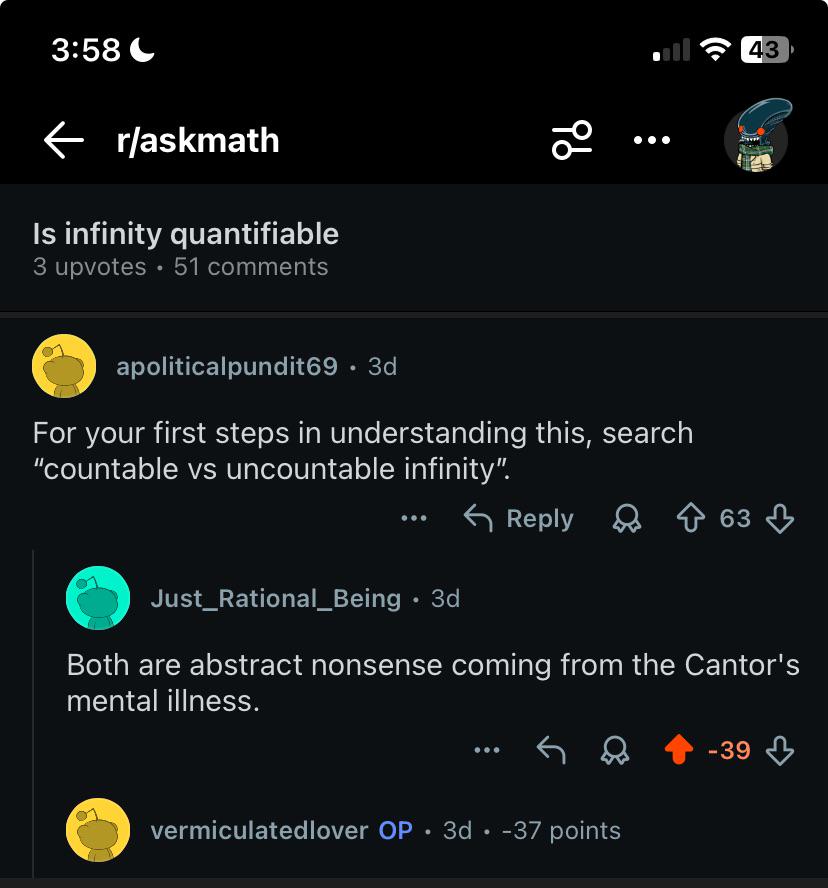Viewport: 828px width, 888px height.
Task: Open the r/askmath subreddit name
Action: click(196, 140)
